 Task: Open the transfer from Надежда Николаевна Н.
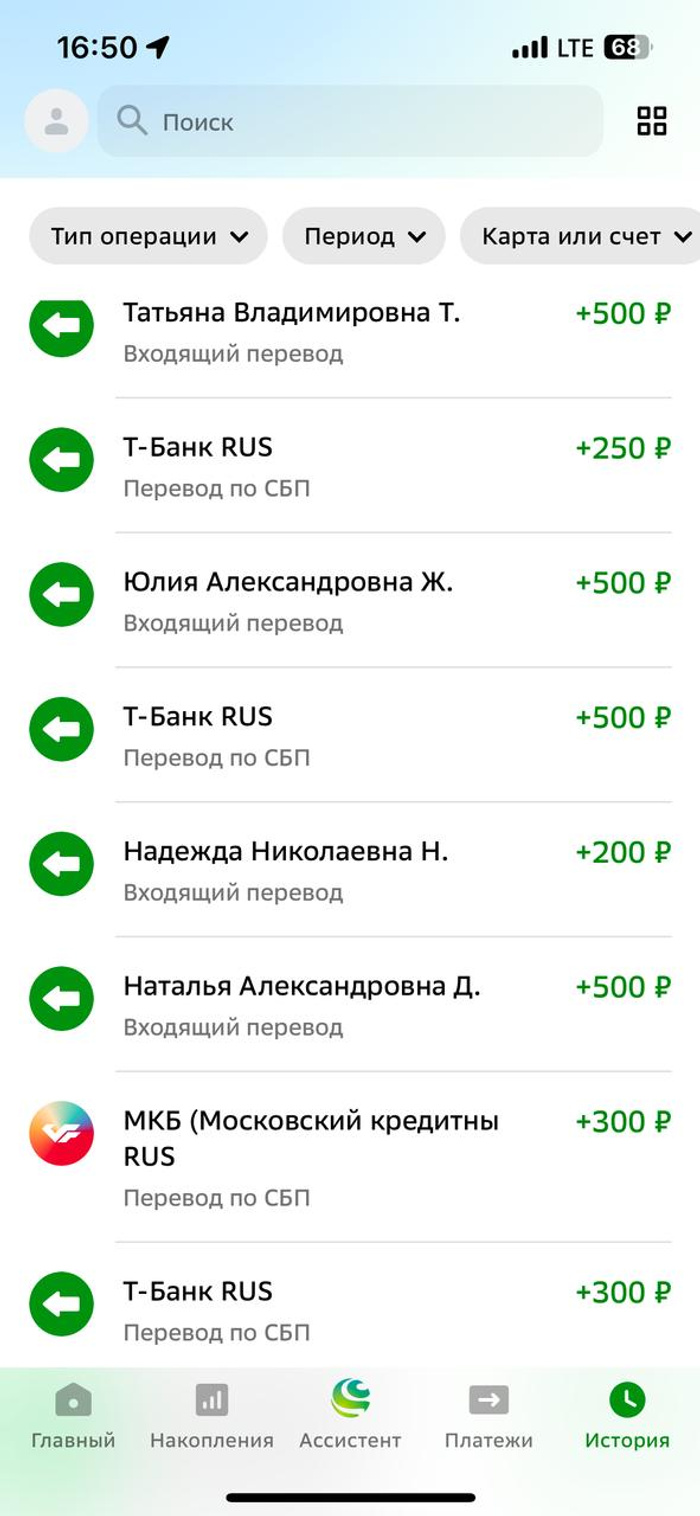click(x=350, y=870)
